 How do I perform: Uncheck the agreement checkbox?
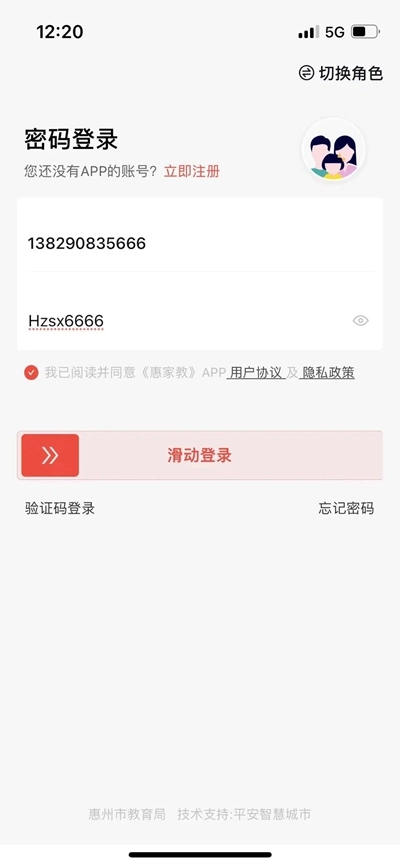tap(31, 373)
